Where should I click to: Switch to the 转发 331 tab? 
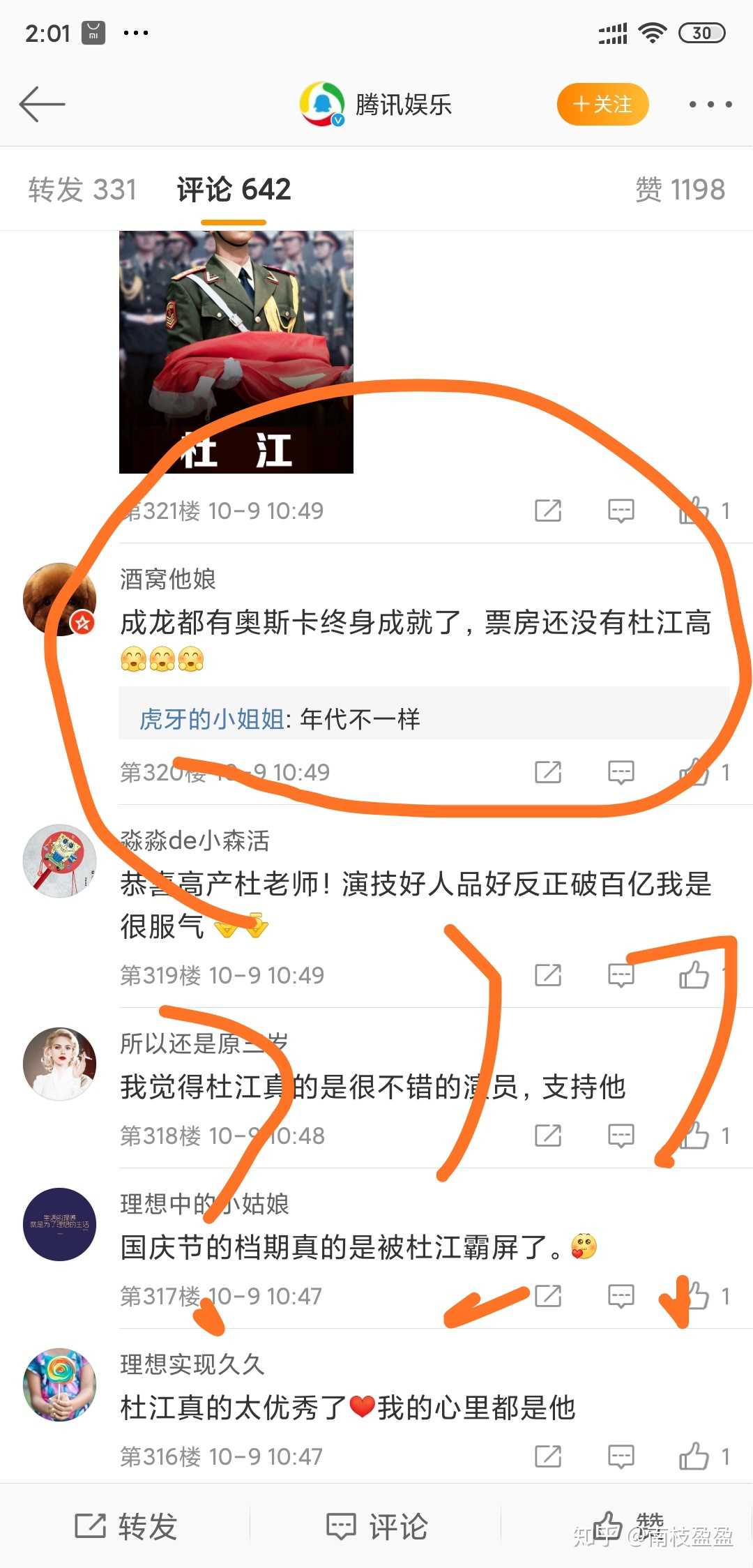click(x=82, y=190)
